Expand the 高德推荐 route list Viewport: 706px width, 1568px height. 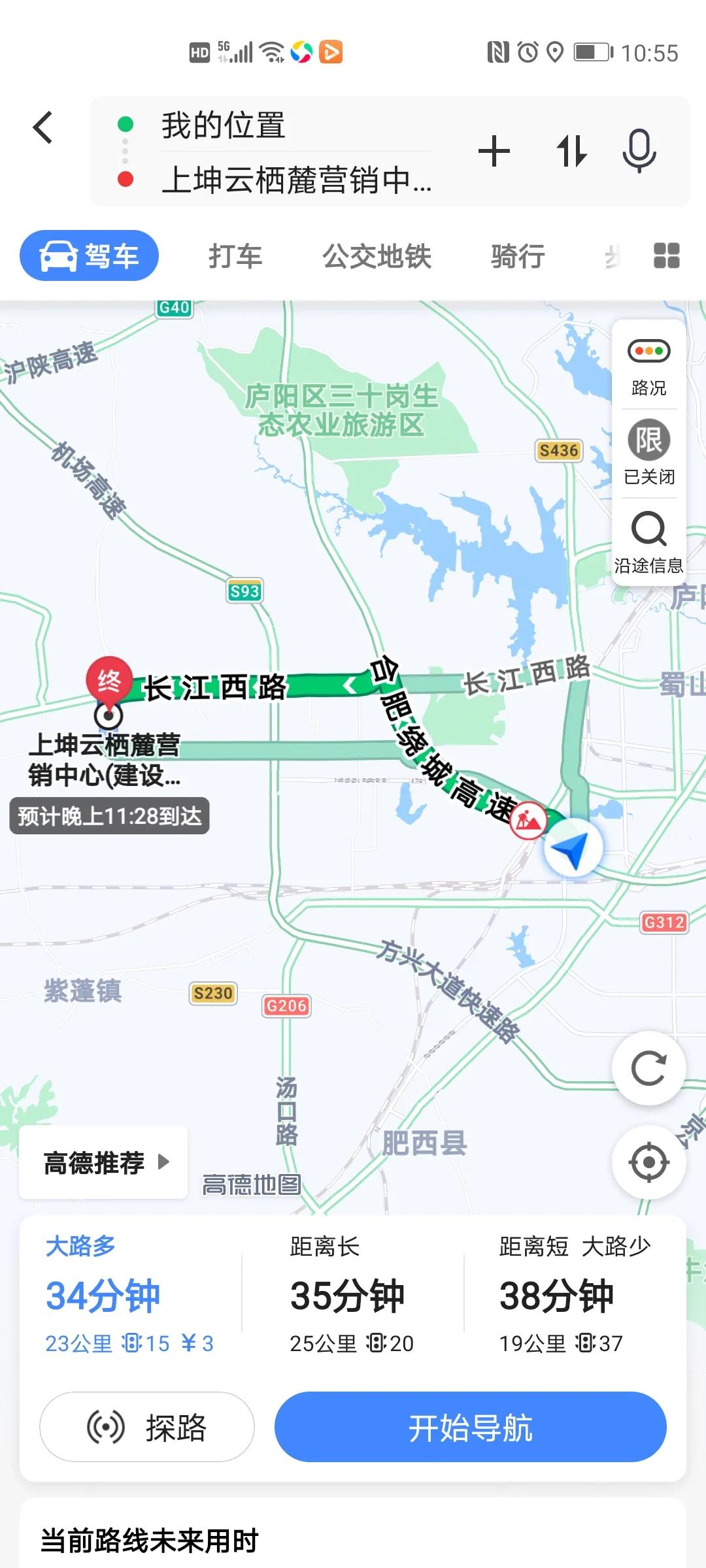tap(102, 1162)
